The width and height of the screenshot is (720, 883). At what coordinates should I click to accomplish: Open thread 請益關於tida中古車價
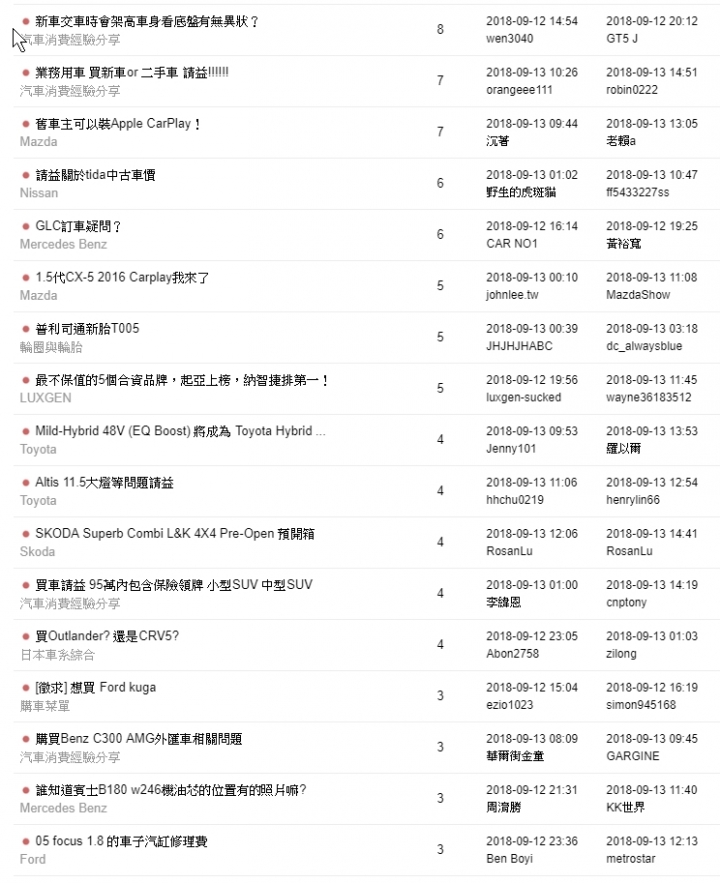pyautogui.click(x=95, y=175)
